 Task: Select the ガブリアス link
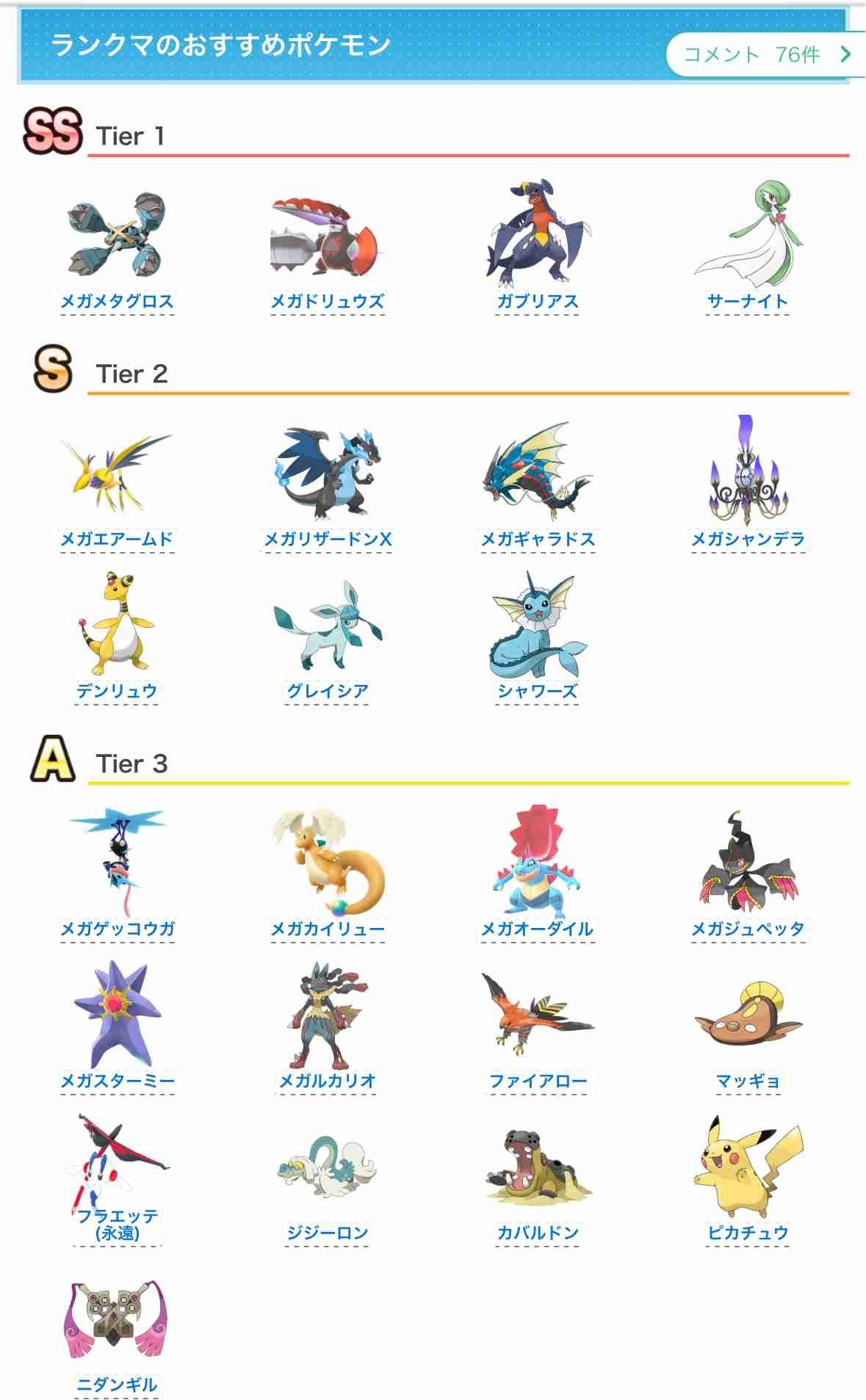click(x=538, y=301)
